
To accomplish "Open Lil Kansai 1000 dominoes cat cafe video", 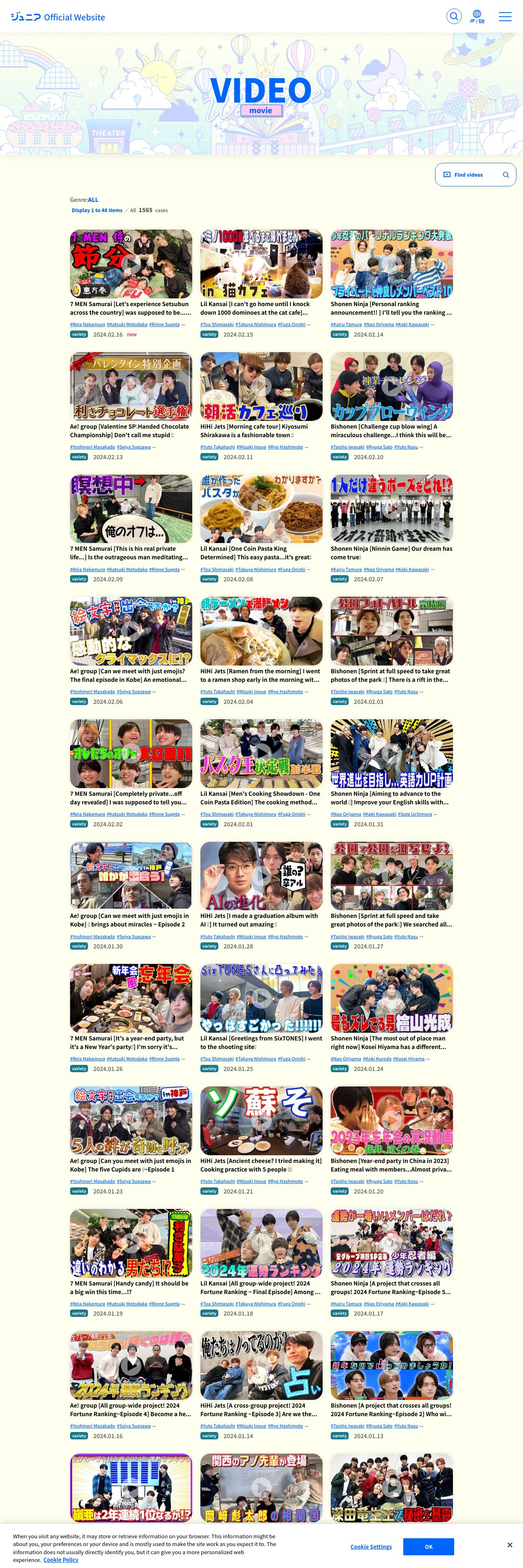I will 261,263.
